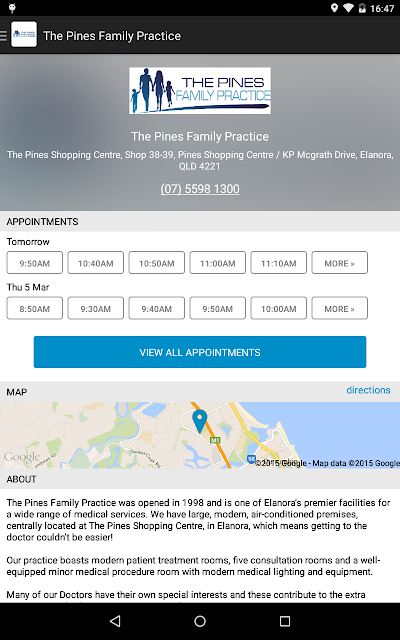Book the 8:50AM slot on Thu 5 Mar
Image resolution: width=400 pixels, height=640 pixels.
pos(35,308)
